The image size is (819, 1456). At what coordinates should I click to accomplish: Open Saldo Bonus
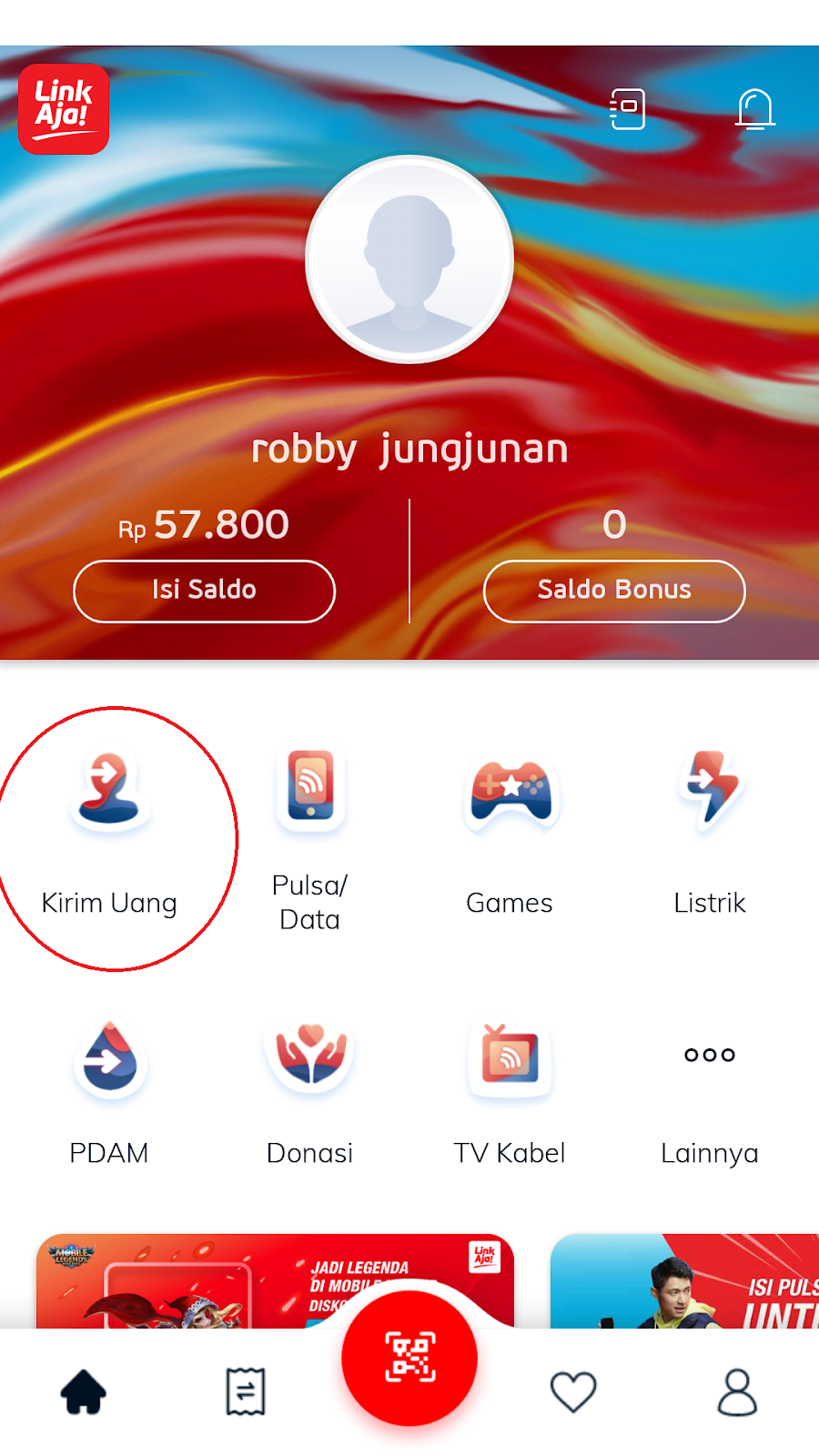click(614, 591)
